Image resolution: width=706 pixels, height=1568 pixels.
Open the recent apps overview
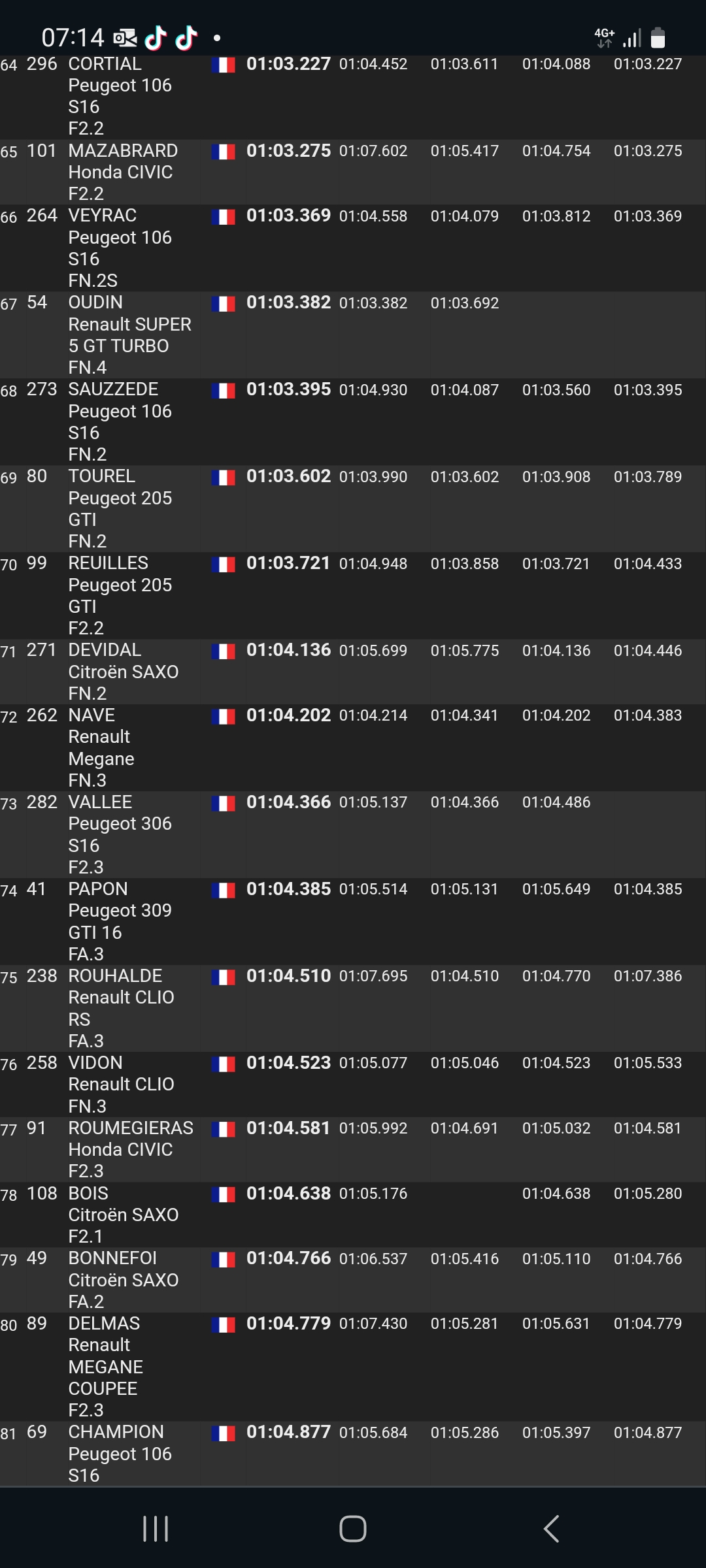156,1529
